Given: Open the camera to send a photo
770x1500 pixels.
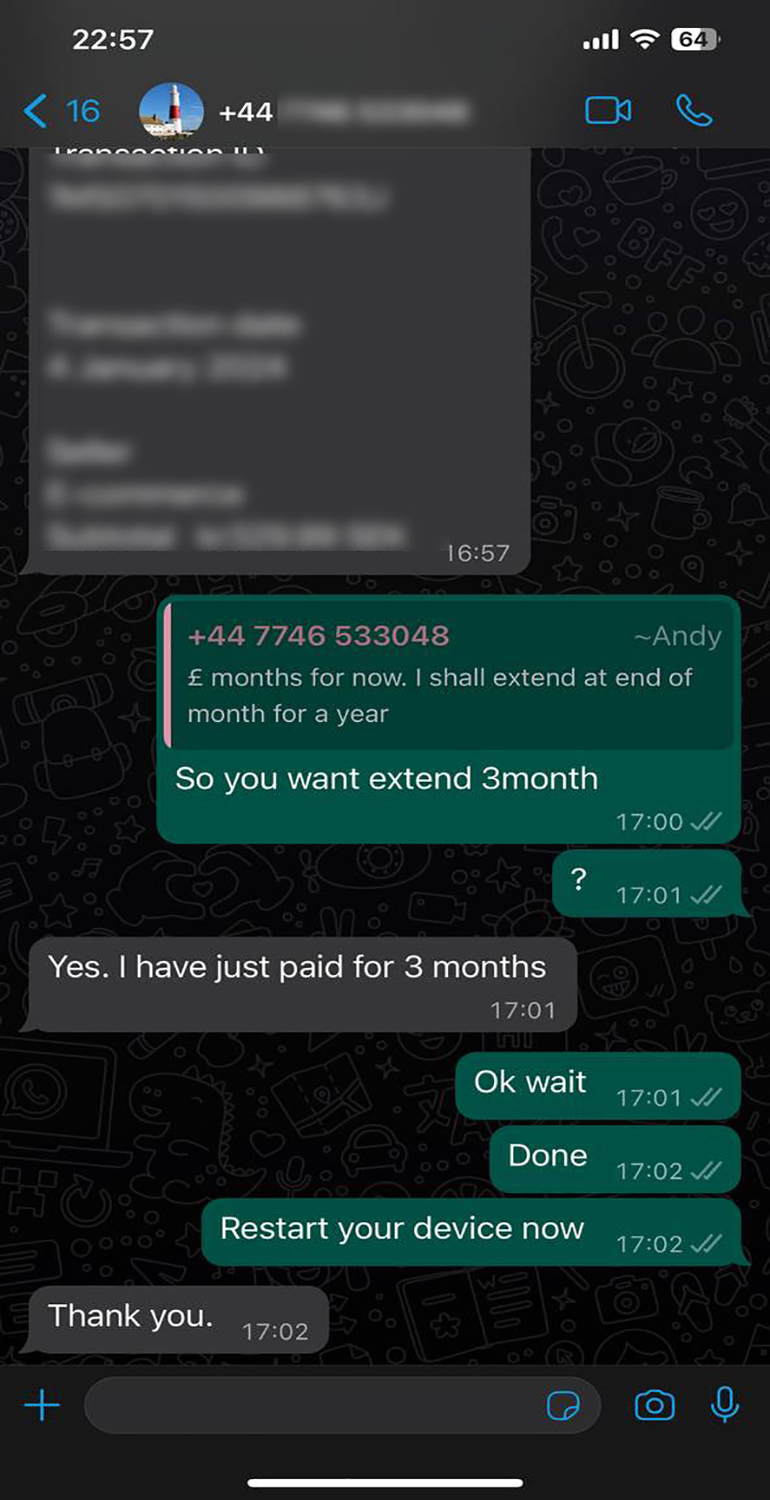Looking at the screenshot, I should [654, 1406].
